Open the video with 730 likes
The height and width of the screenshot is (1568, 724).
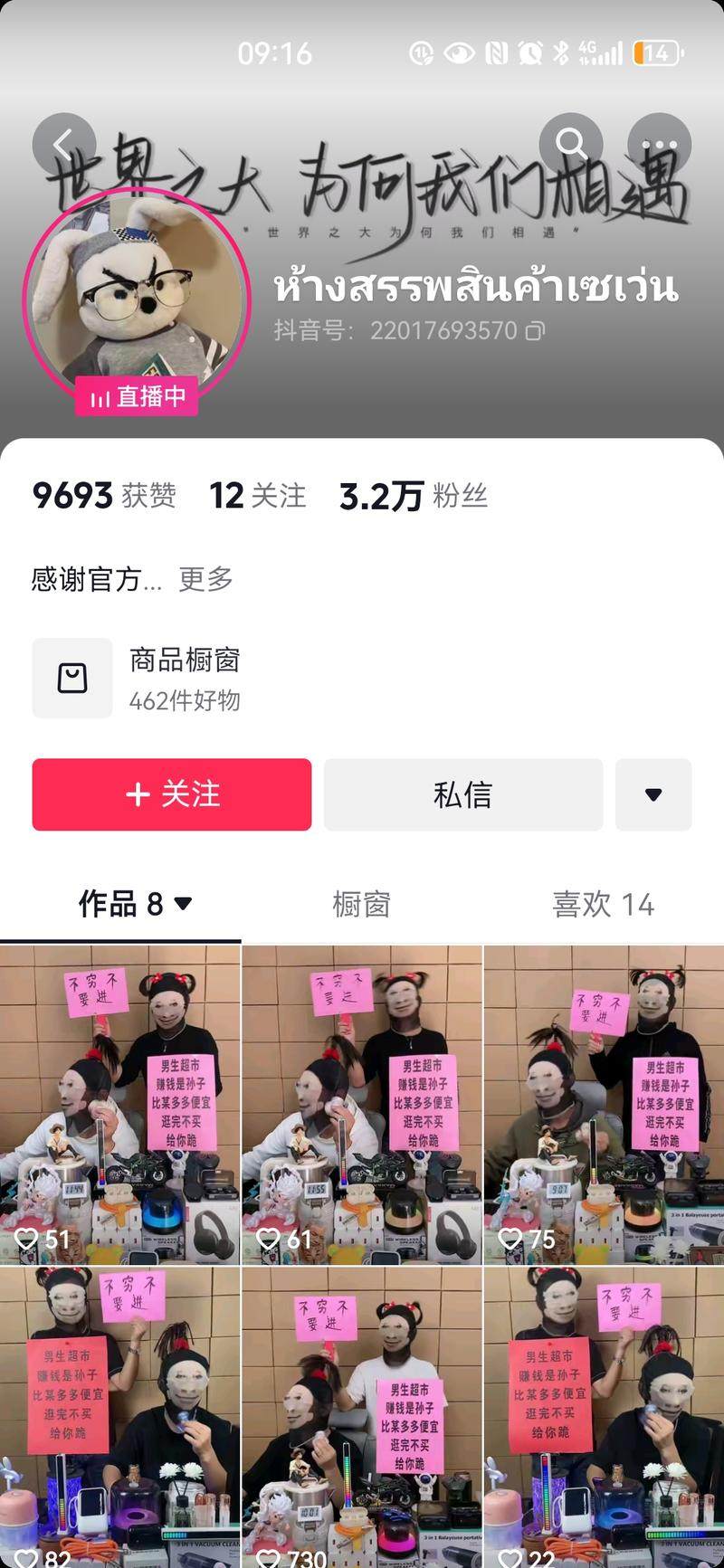coord(362,1416)
